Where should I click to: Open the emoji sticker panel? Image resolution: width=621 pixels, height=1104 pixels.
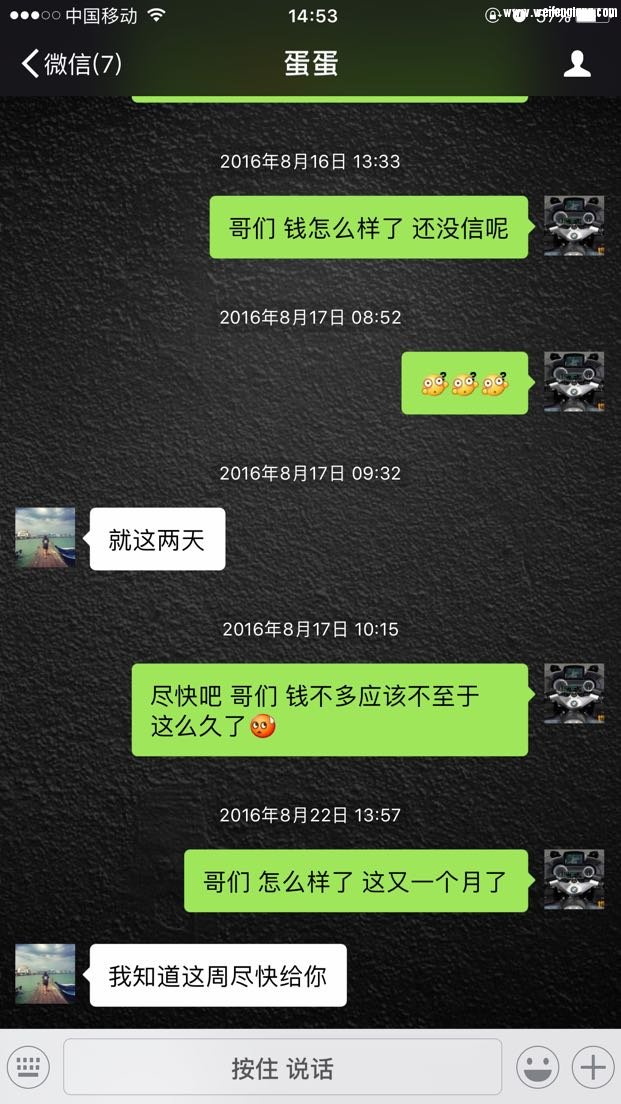(537, 1067)
